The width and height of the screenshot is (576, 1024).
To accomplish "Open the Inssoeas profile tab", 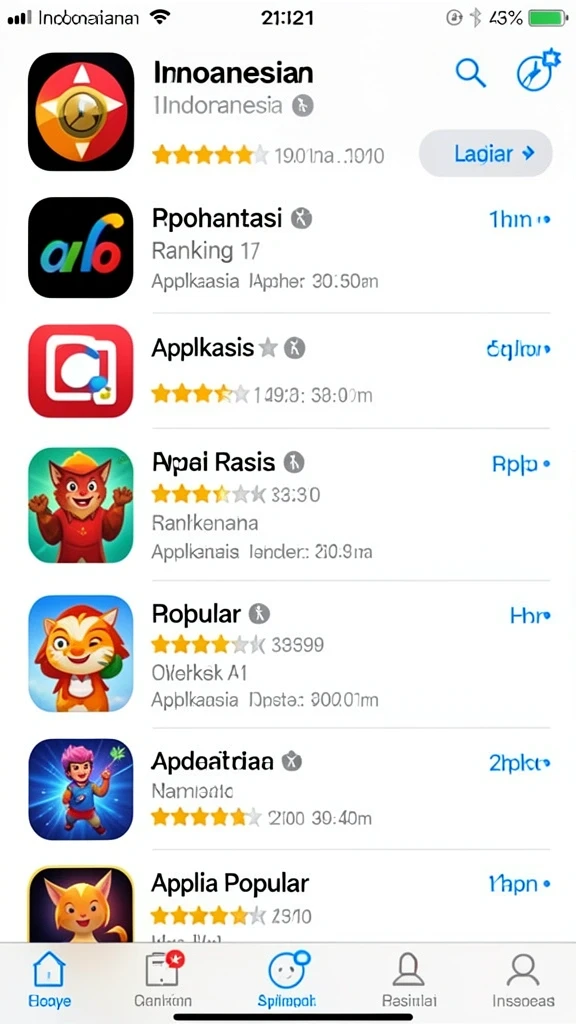I will 523,979.
